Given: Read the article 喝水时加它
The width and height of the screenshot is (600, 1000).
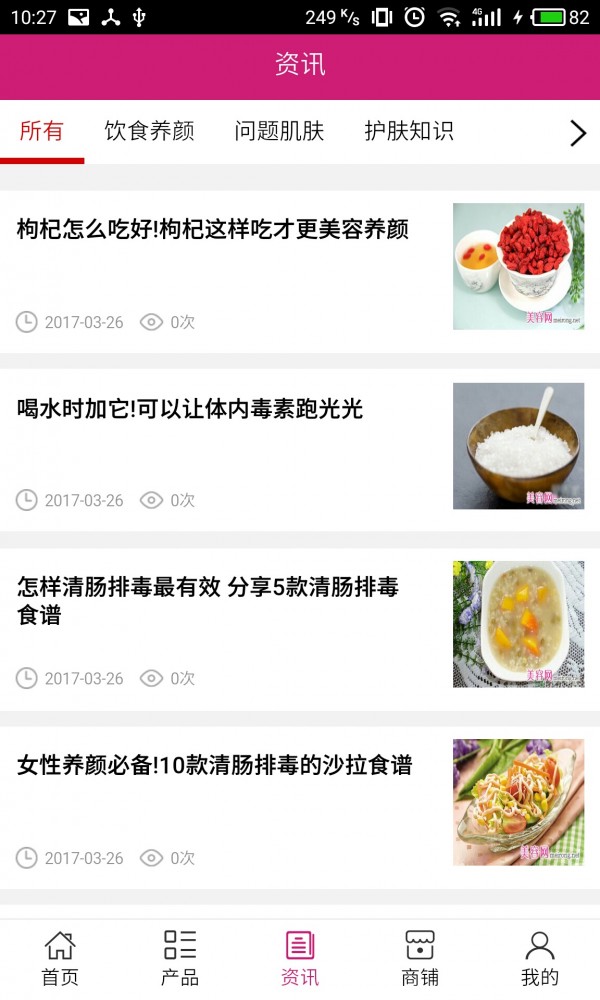Looking at the screenshot, I should click(x=190, y=409).
